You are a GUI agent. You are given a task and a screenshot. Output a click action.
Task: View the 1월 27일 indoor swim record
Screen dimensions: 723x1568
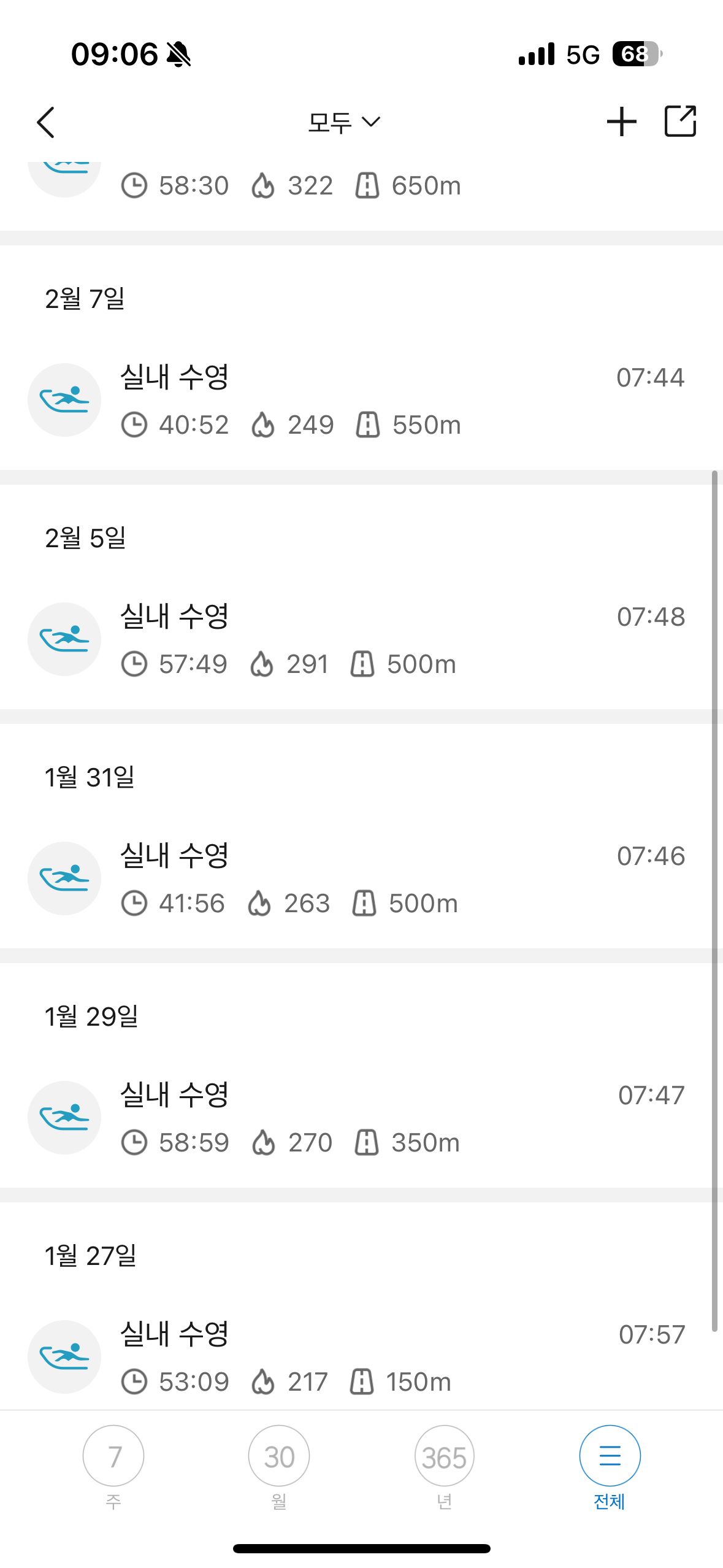tap(356, 1357)
